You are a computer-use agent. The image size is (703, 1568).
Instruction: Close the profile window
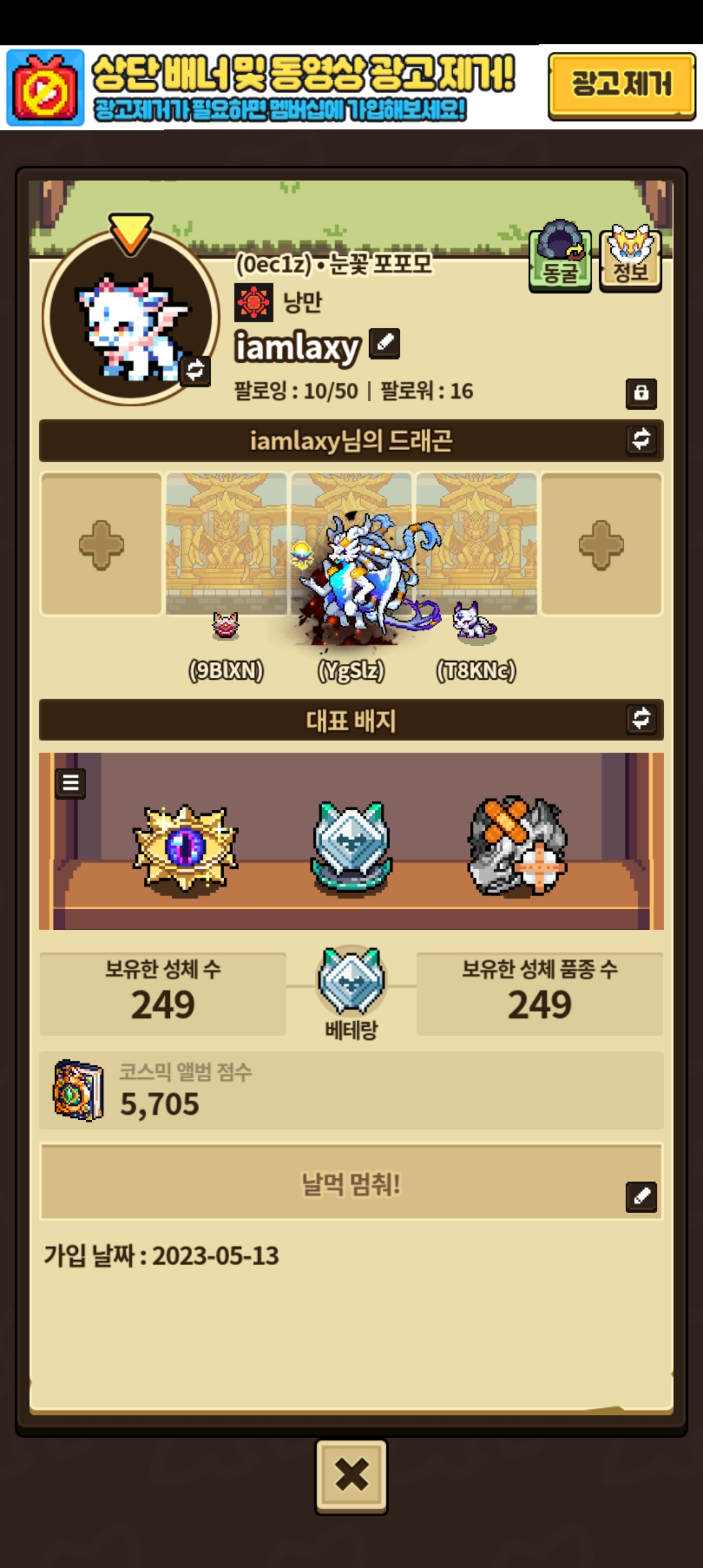click(x=351, y=1476)
